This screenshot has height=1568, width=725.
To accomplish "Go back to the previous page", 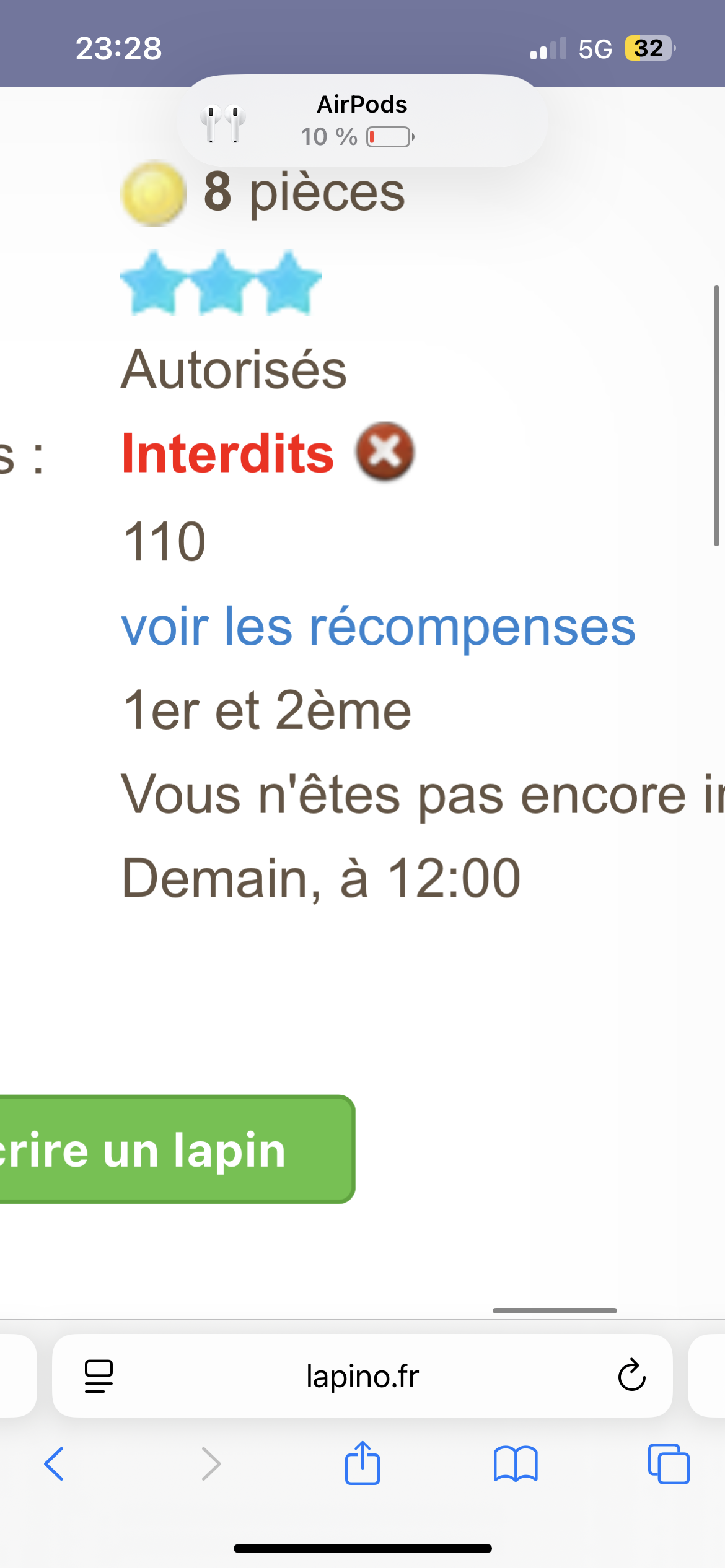I will (55, 1464).
